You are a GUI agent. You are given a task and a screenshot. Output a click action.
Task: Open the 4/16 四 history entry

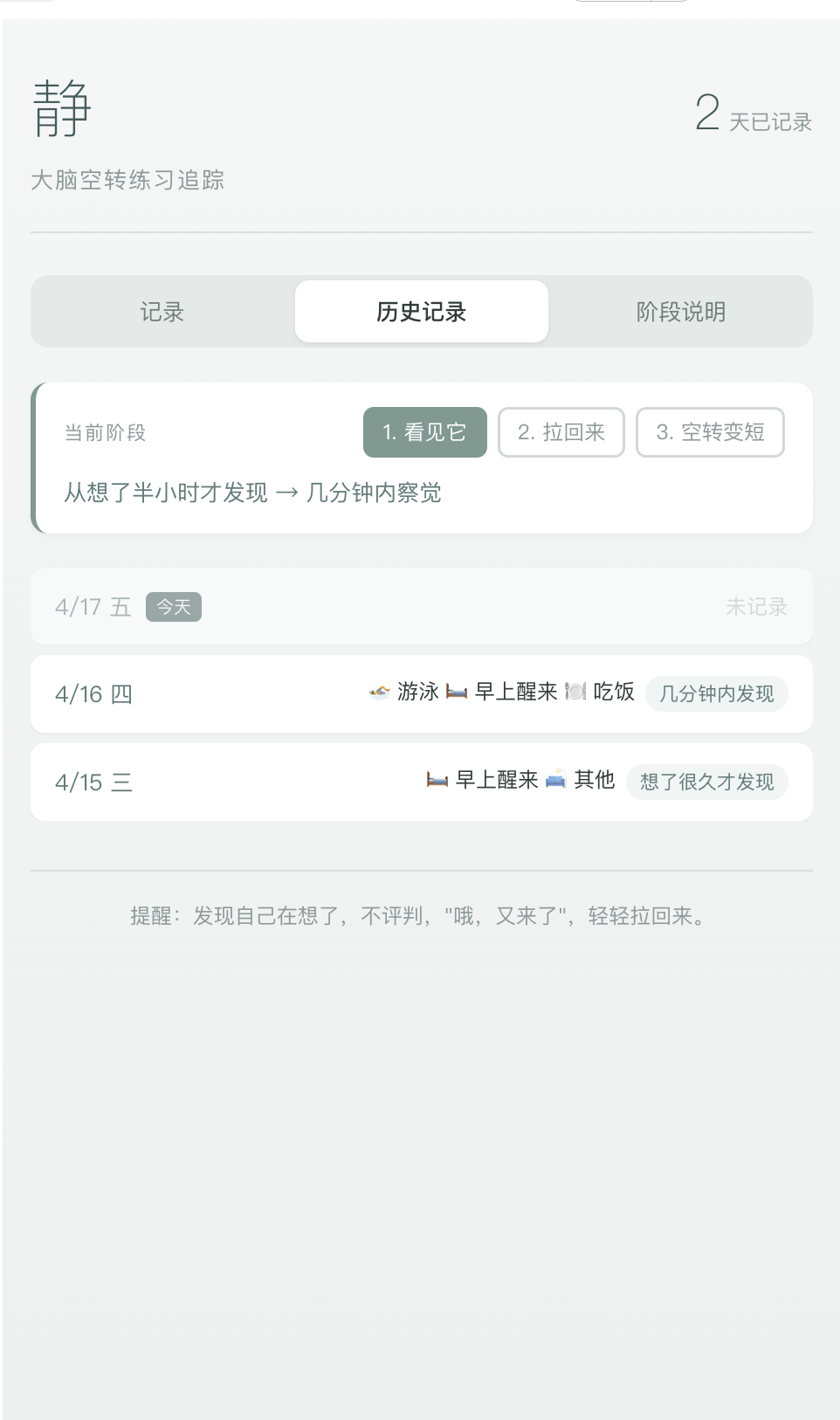click(421, 694)
